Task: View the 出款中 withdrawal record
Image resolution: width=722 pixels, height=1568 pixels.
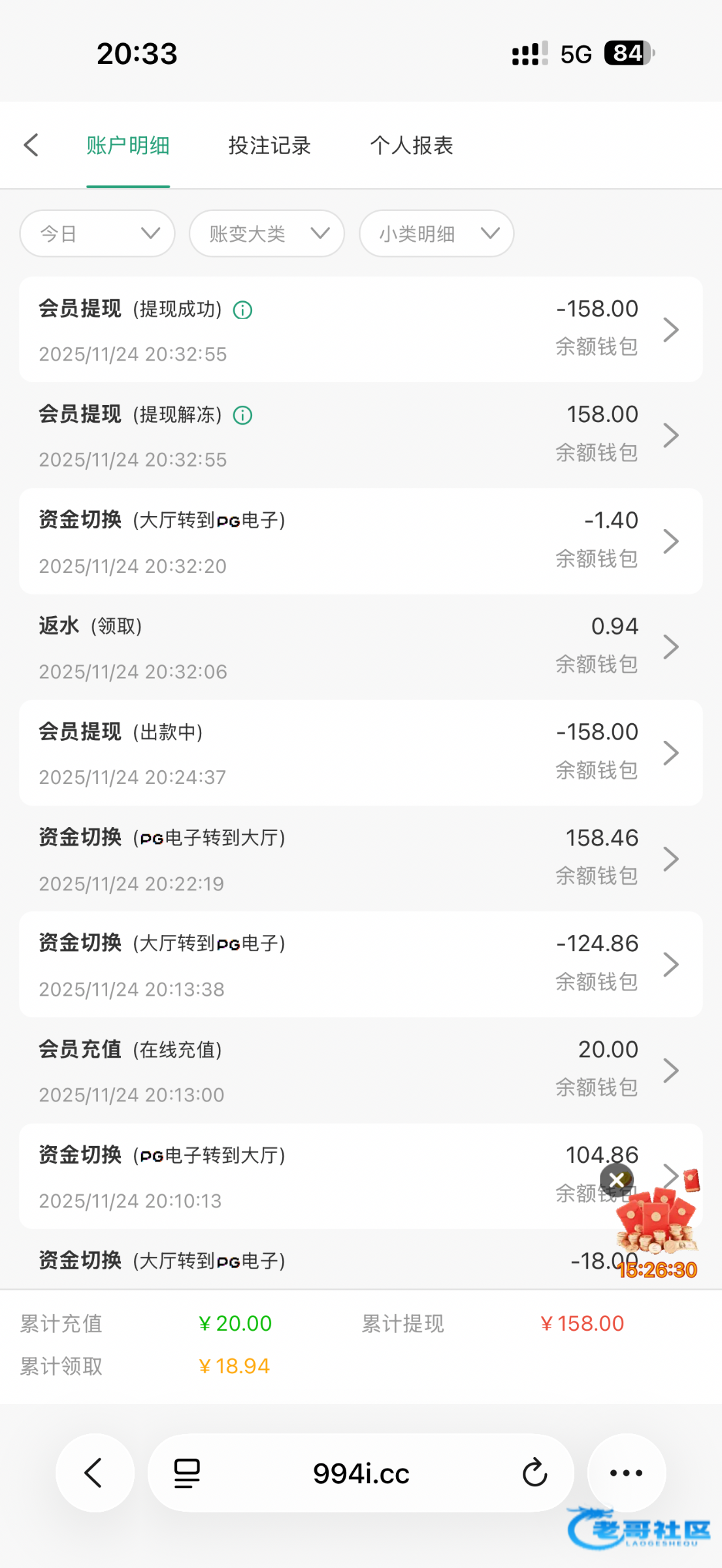Action: [x=361, y=753]
